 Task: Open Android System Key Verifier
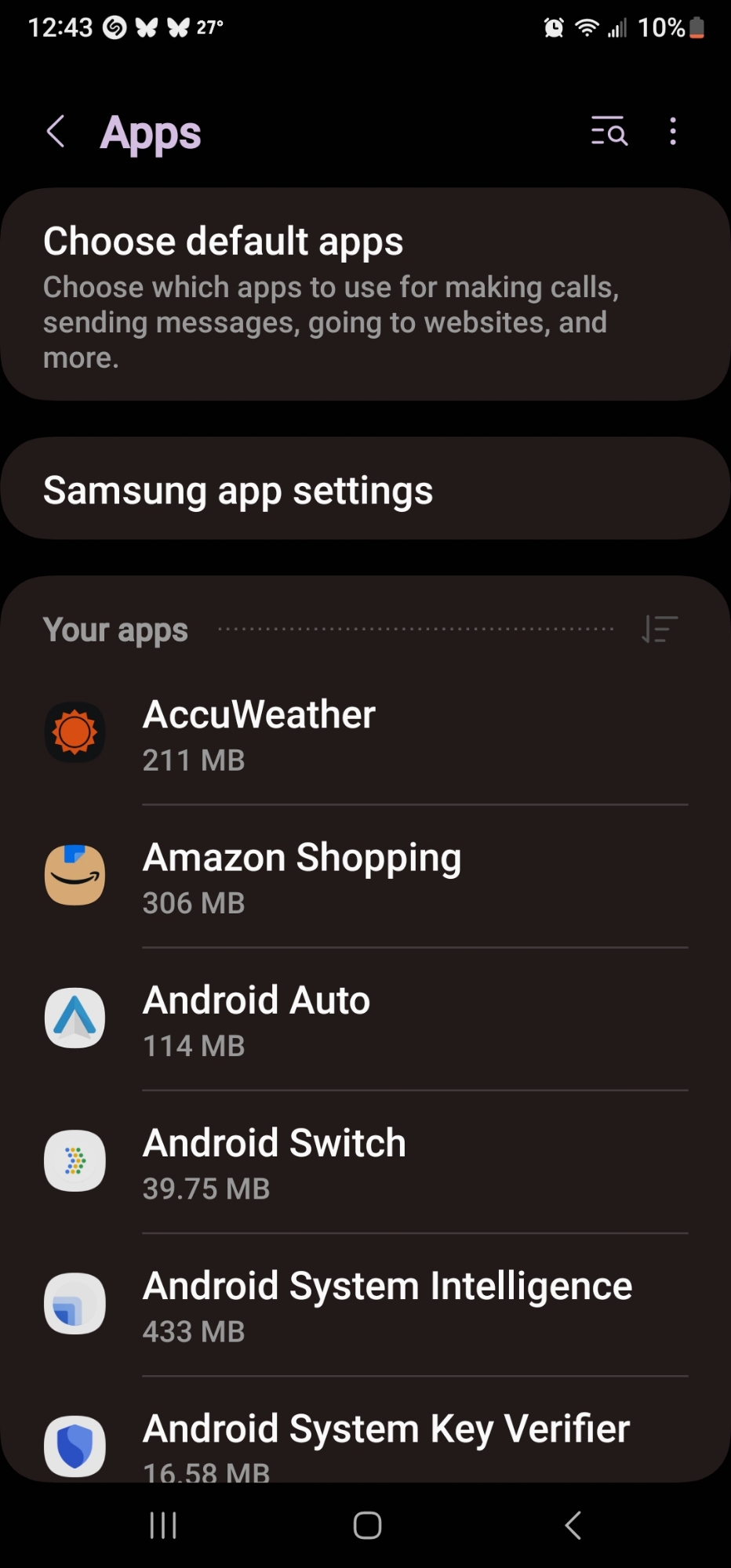(365, 1441)
